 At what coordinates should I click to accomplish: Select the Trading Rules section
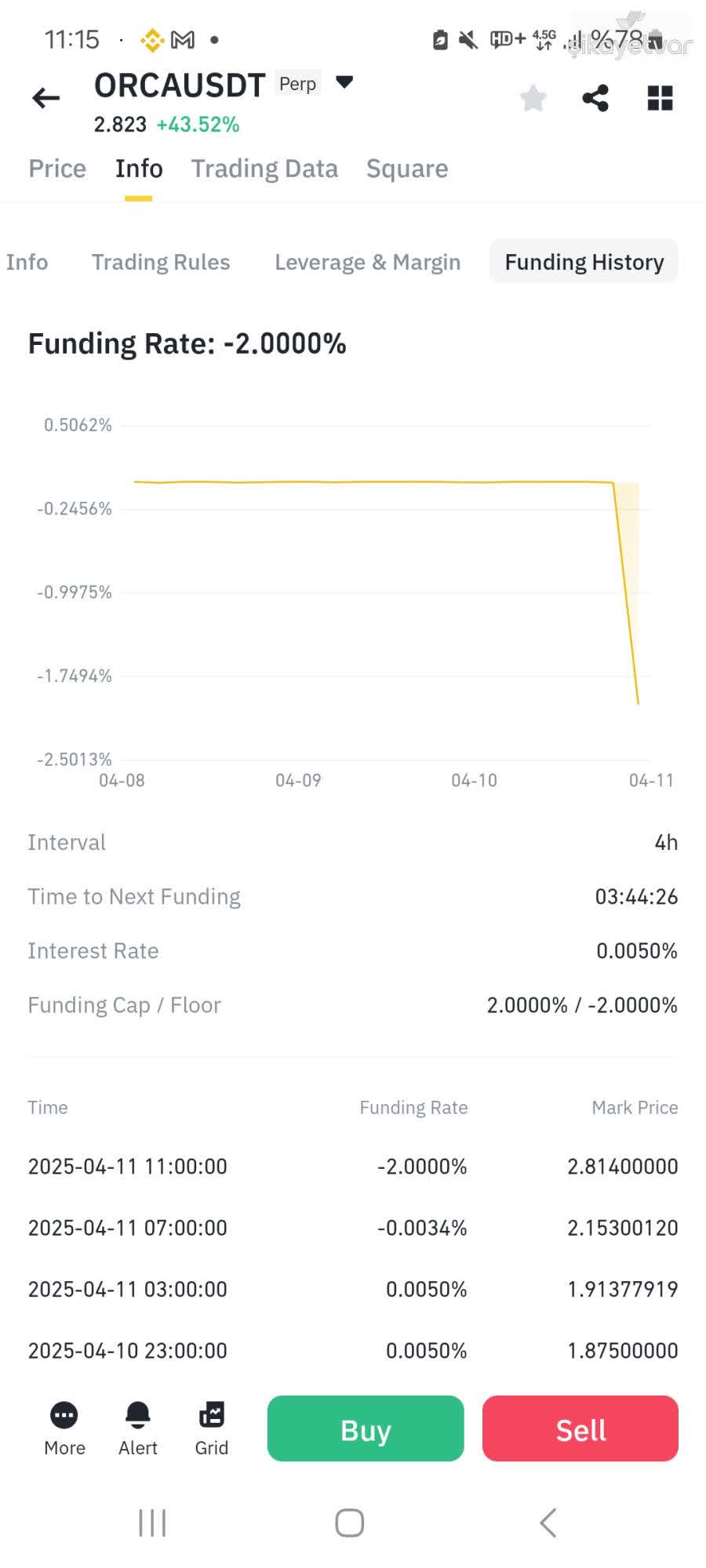(160, 262)
